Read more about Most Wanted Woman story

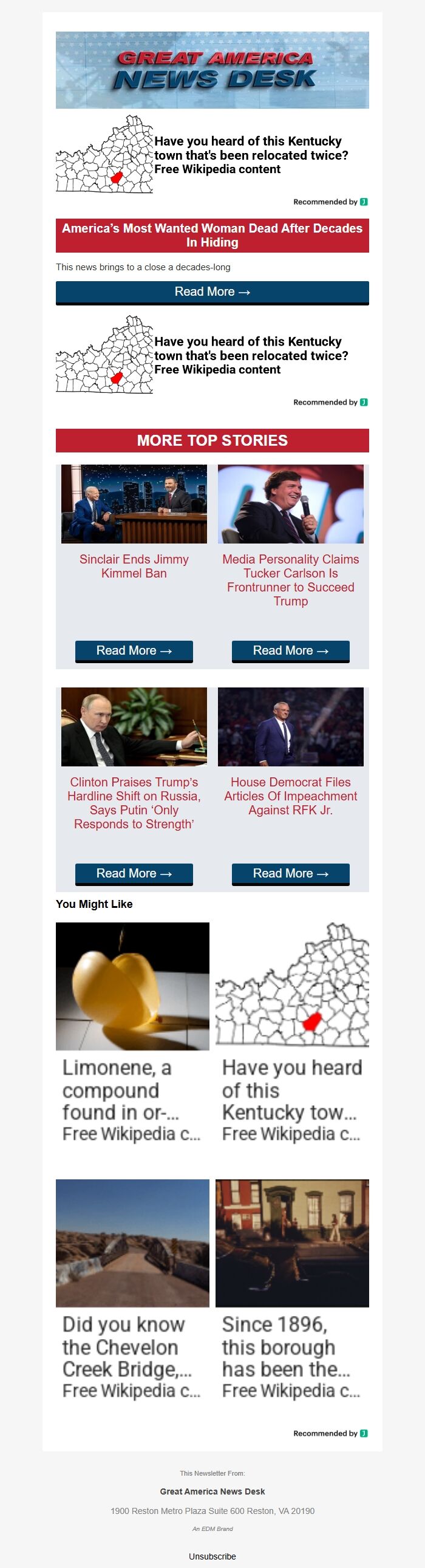(x=212, y=292)
